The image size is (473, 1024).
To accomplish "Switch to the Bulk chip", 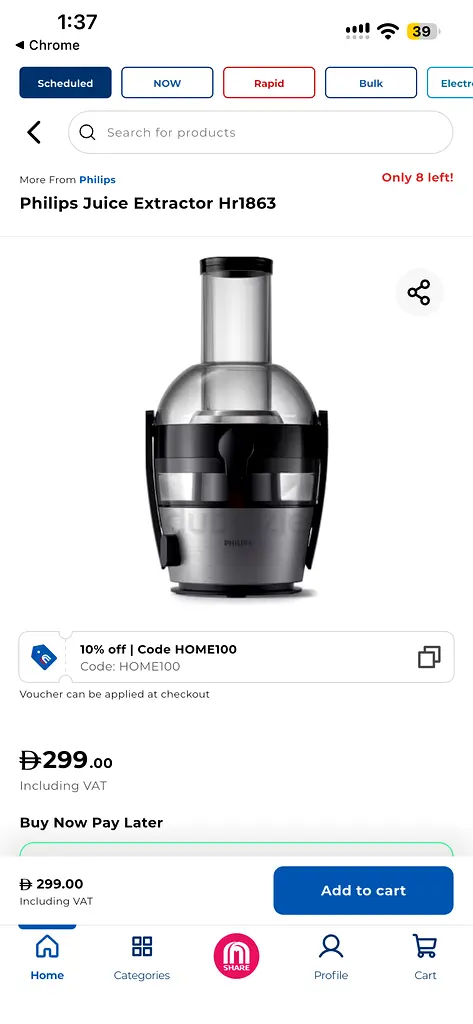I will point(371,83).
